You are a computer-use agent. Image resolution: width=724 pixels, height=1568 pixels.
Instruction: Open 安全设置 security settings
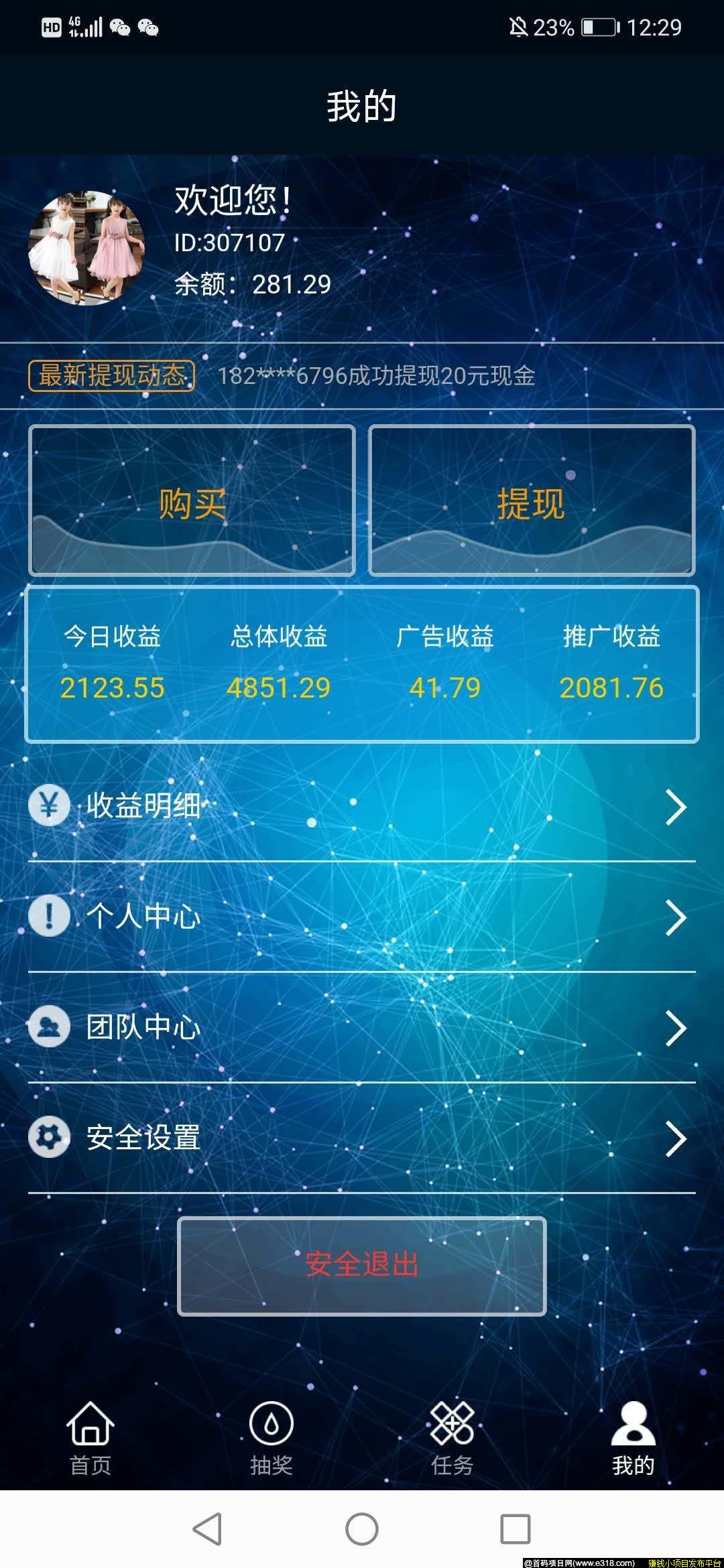tap(362, 1137)
